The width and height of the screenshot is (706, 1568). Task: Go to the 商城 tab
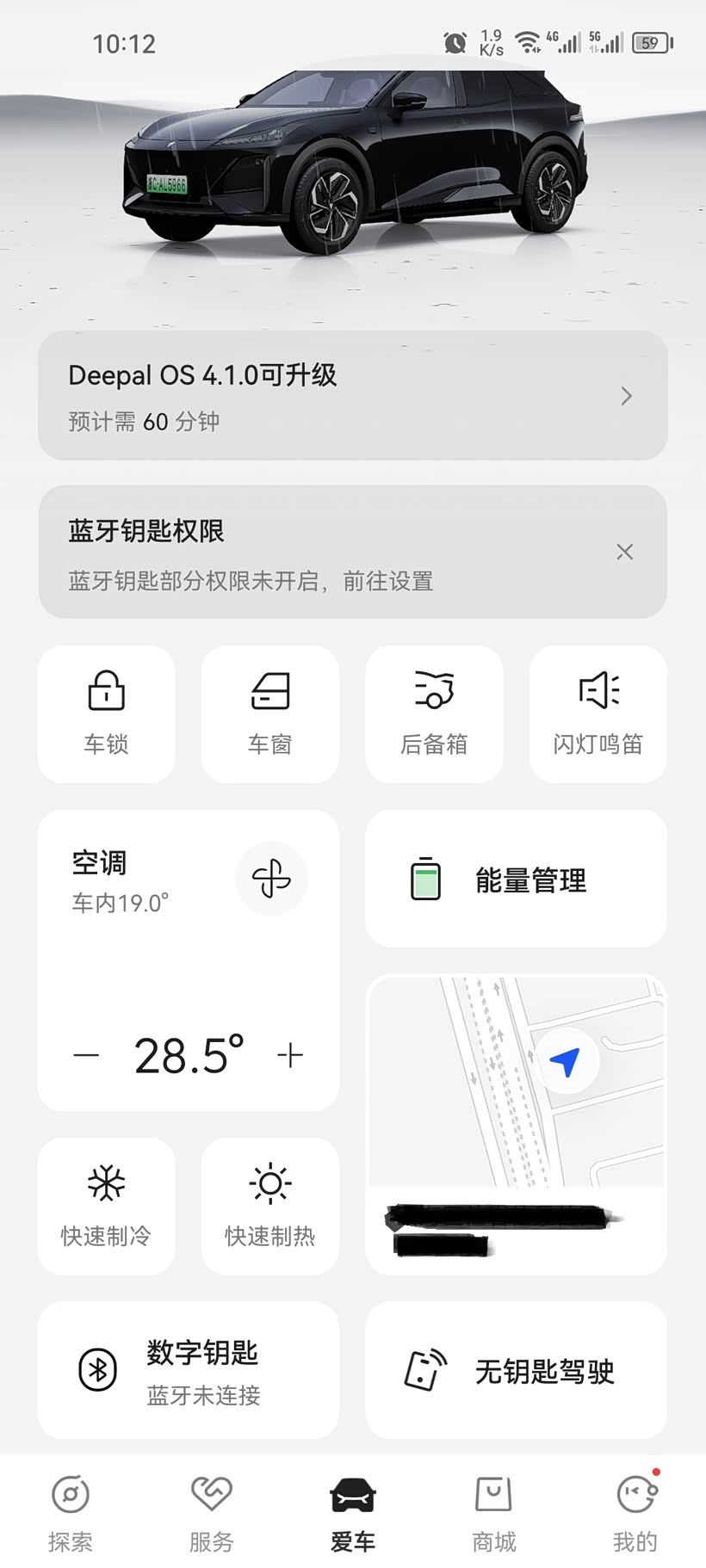[x=494, y=1513]
